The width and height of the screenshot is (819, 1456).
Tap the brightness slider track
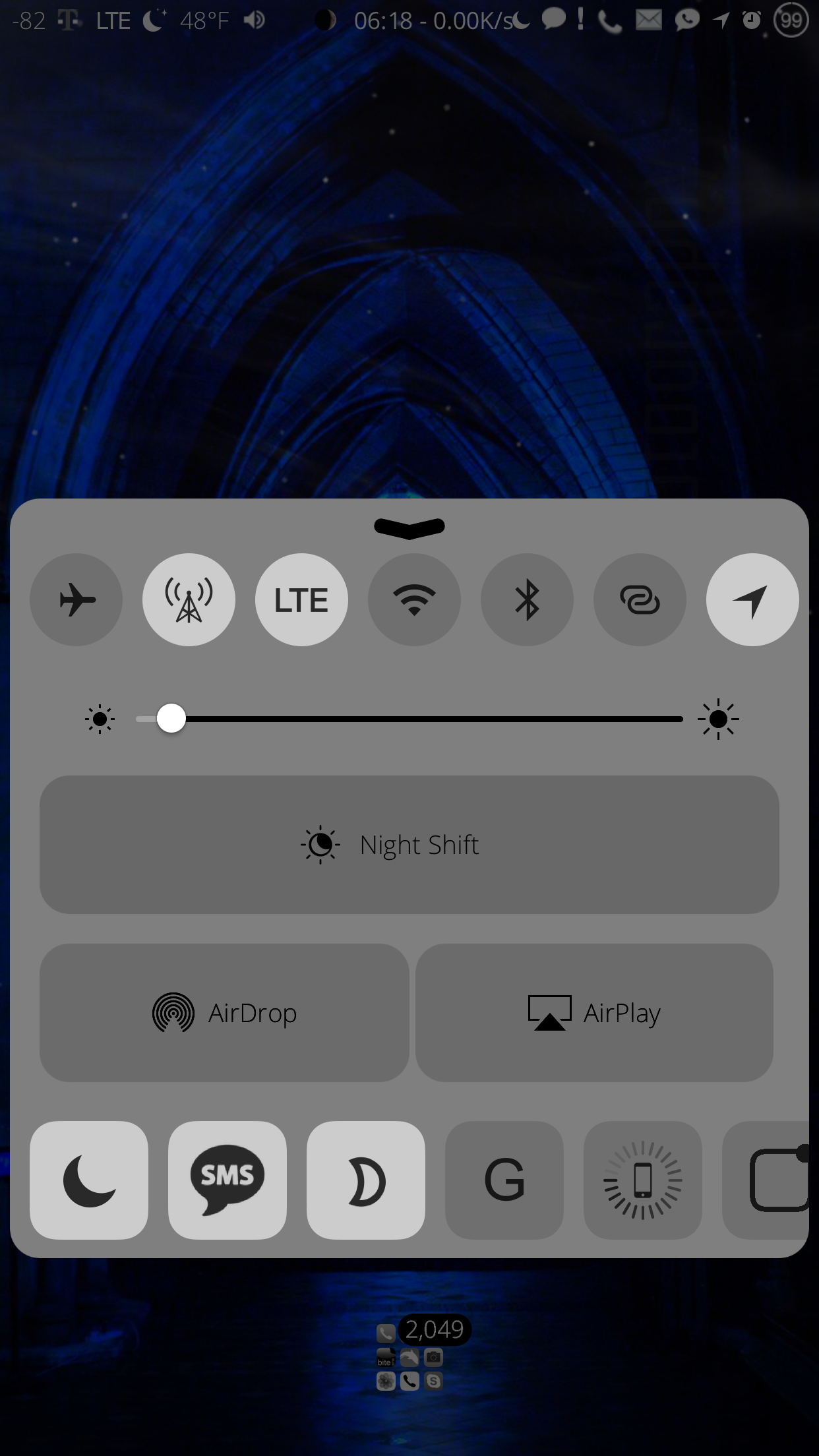[409, 719]
